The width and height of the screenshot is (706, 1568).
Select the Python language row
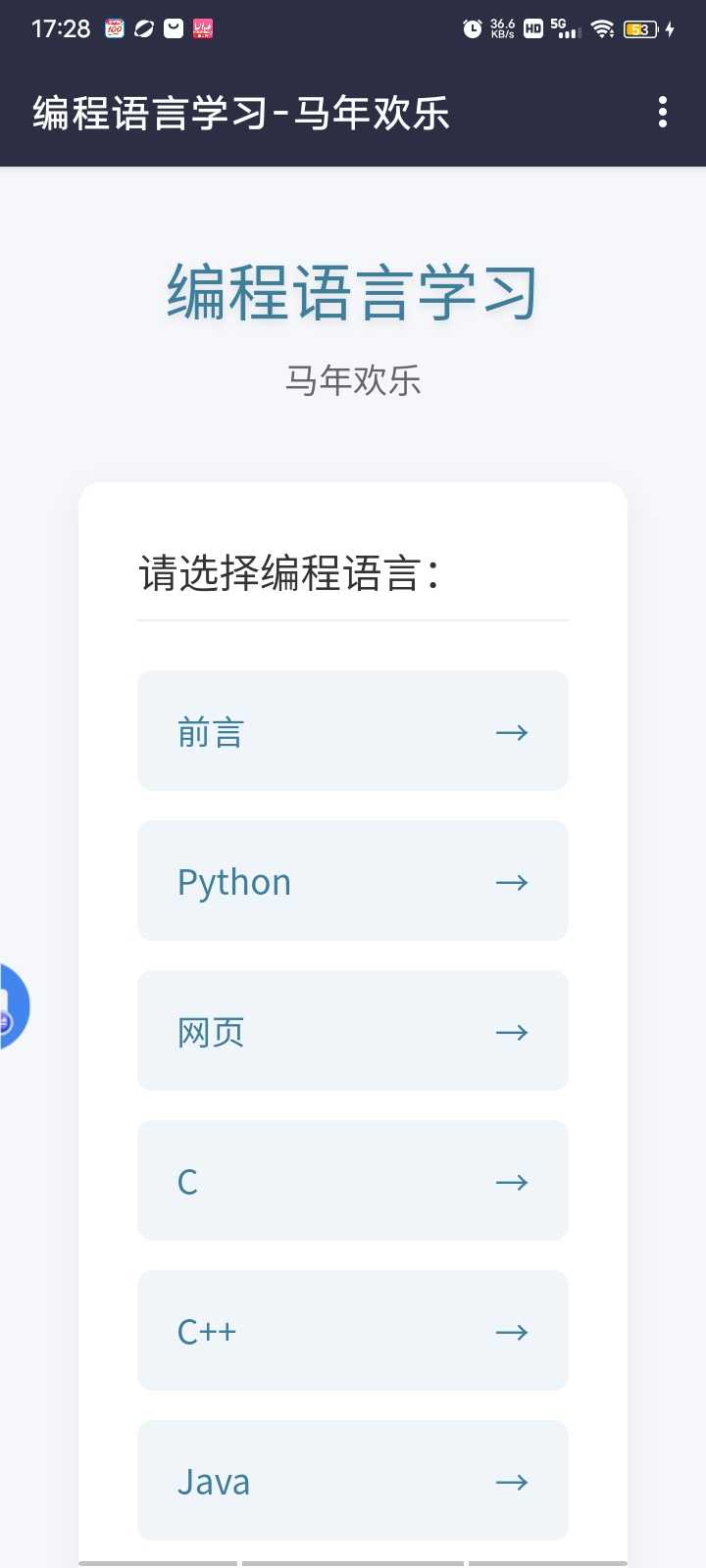pyautogui.click(x=353, y=881)
